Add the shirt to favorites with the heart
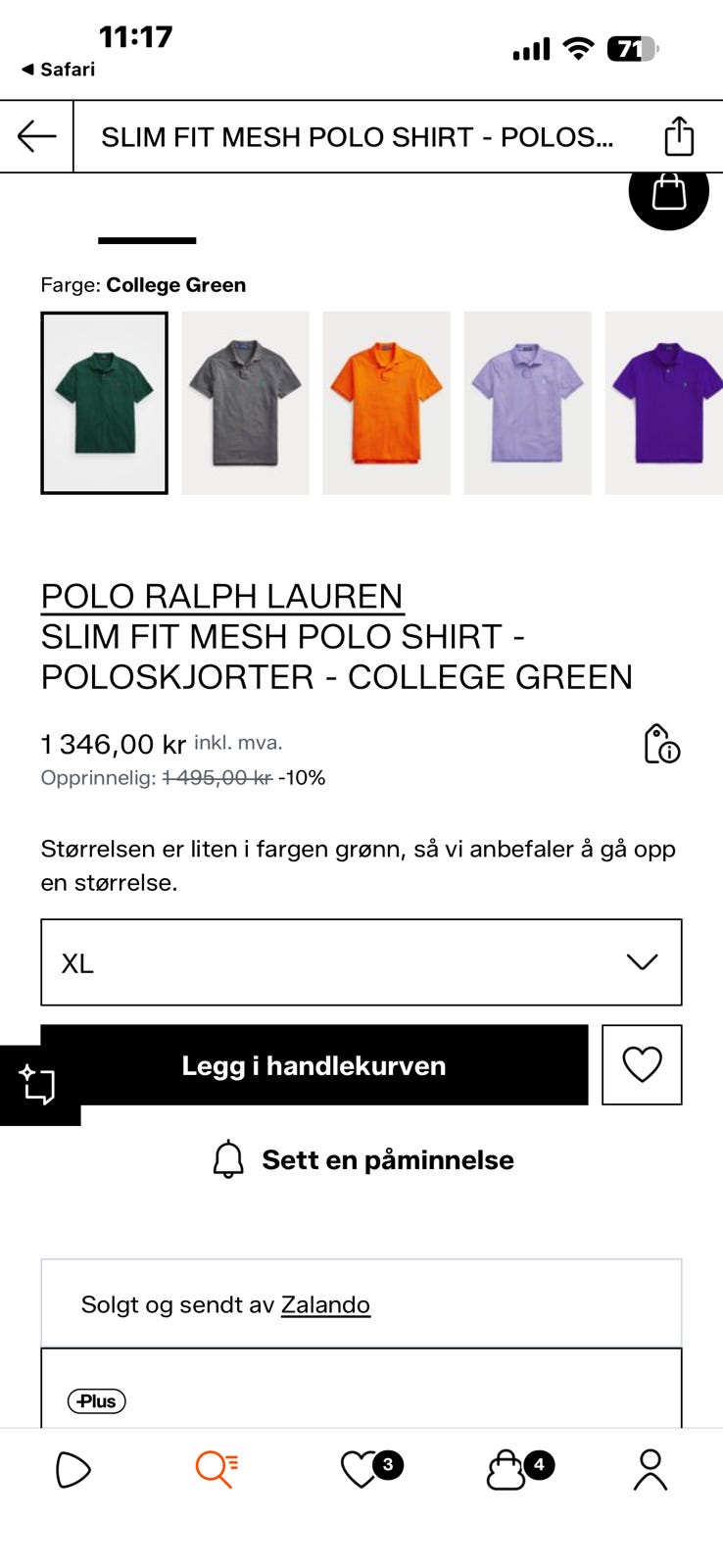 click(x=642, y=1065)
